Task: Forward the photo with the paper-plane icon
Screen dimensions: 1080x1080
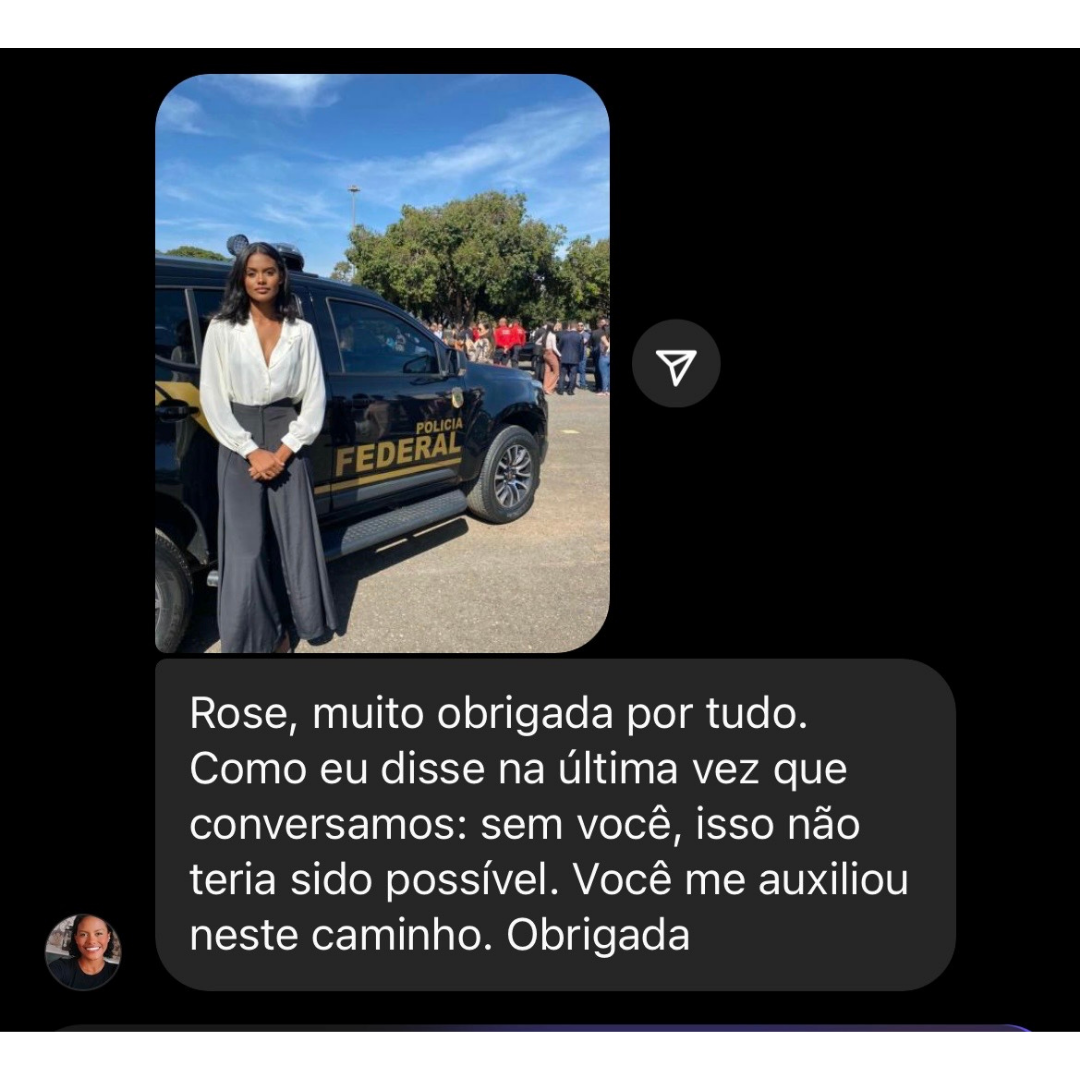Action: point(676,364)
